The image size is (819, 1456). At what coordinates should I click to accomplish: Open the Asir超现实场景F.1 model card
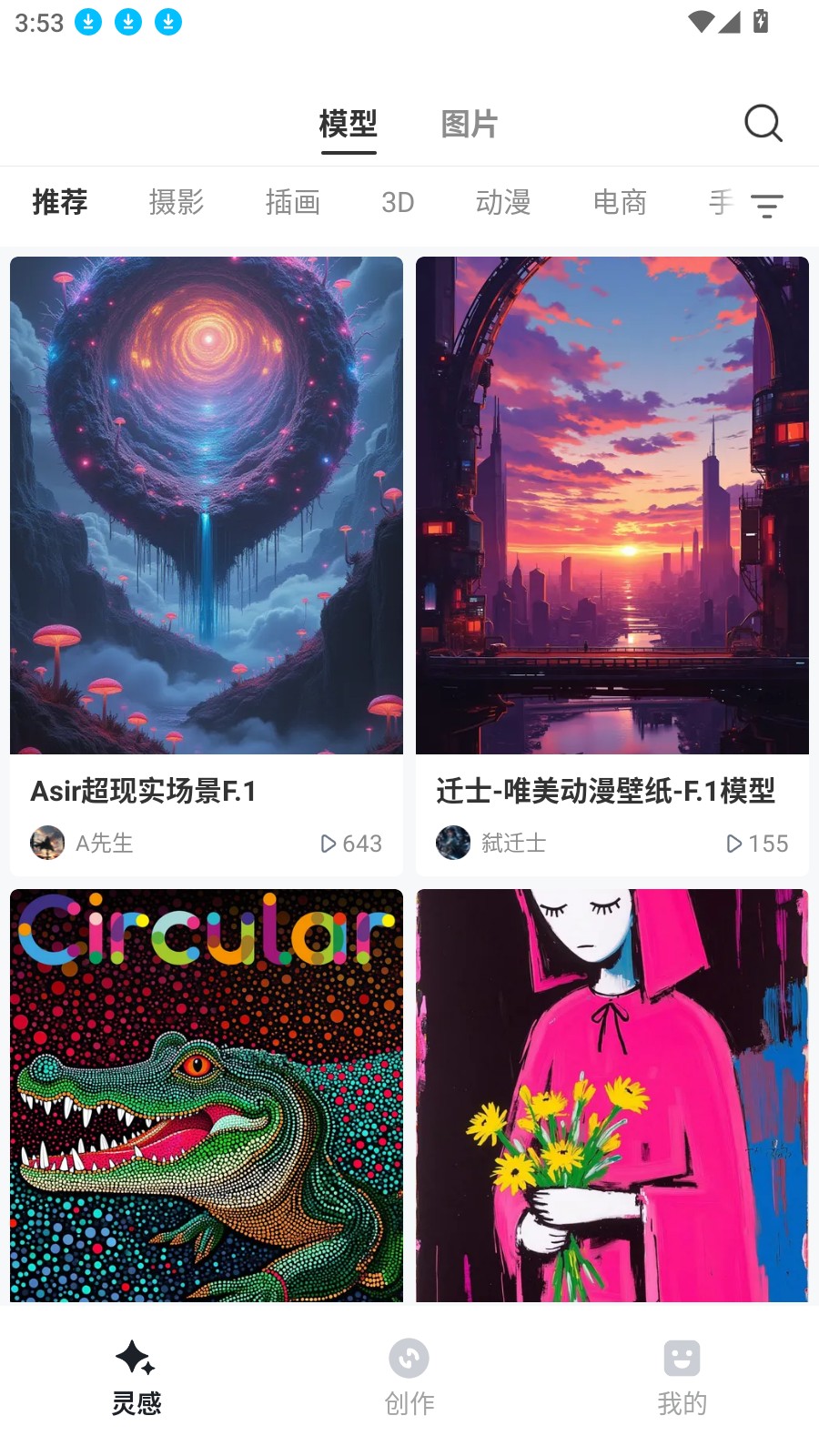206,506
